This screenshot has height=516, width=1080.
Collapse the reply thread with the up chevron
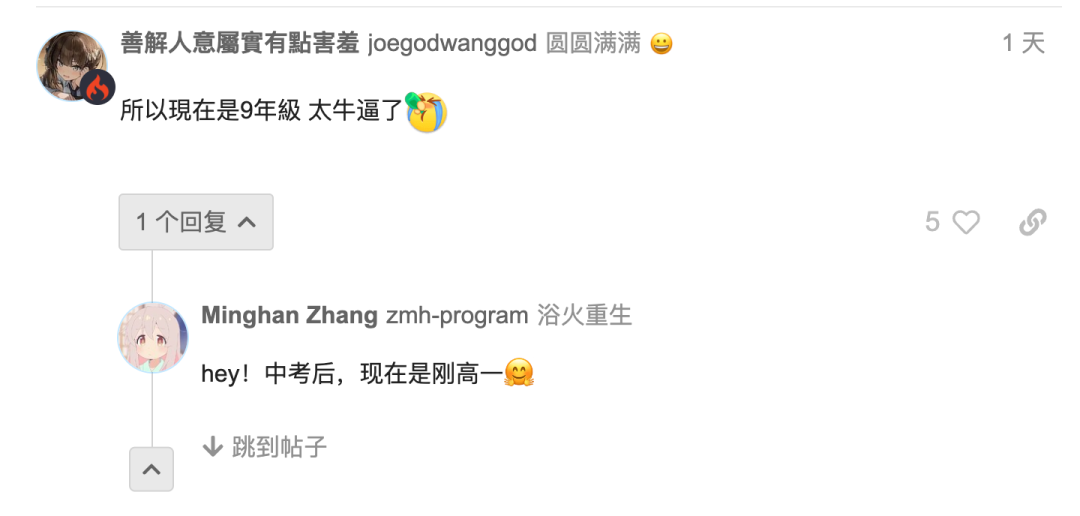click(152, 469)
